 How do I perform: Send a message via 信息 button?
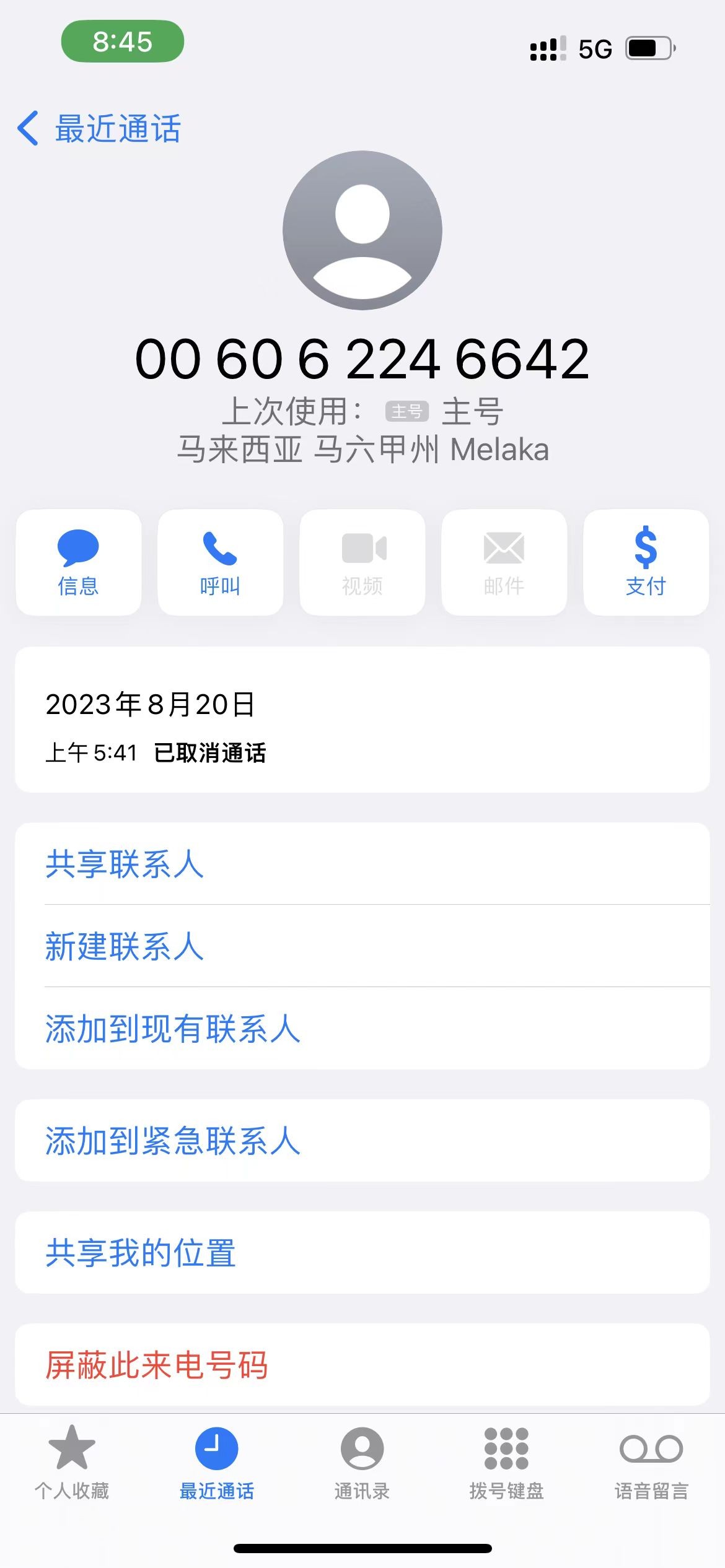[79, 562]
